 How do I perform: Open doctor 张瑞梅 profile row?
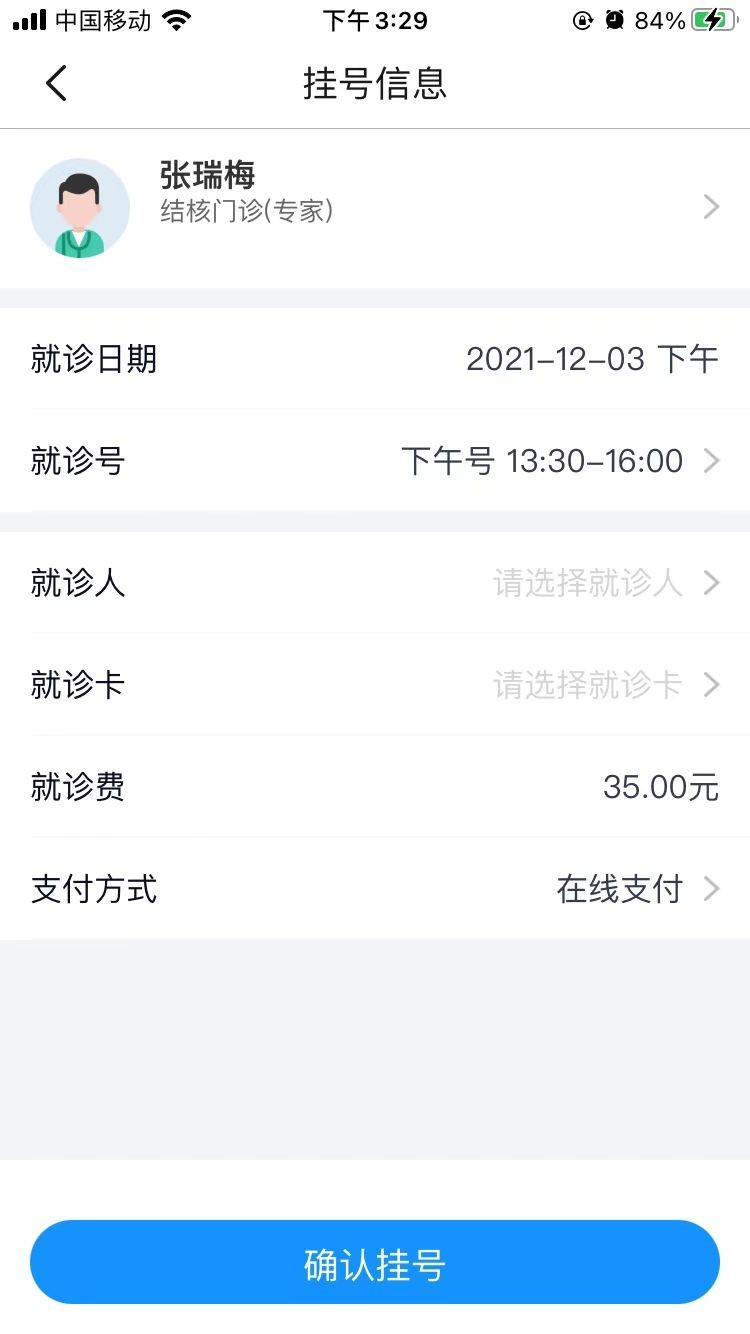click(x=375, y=207)
